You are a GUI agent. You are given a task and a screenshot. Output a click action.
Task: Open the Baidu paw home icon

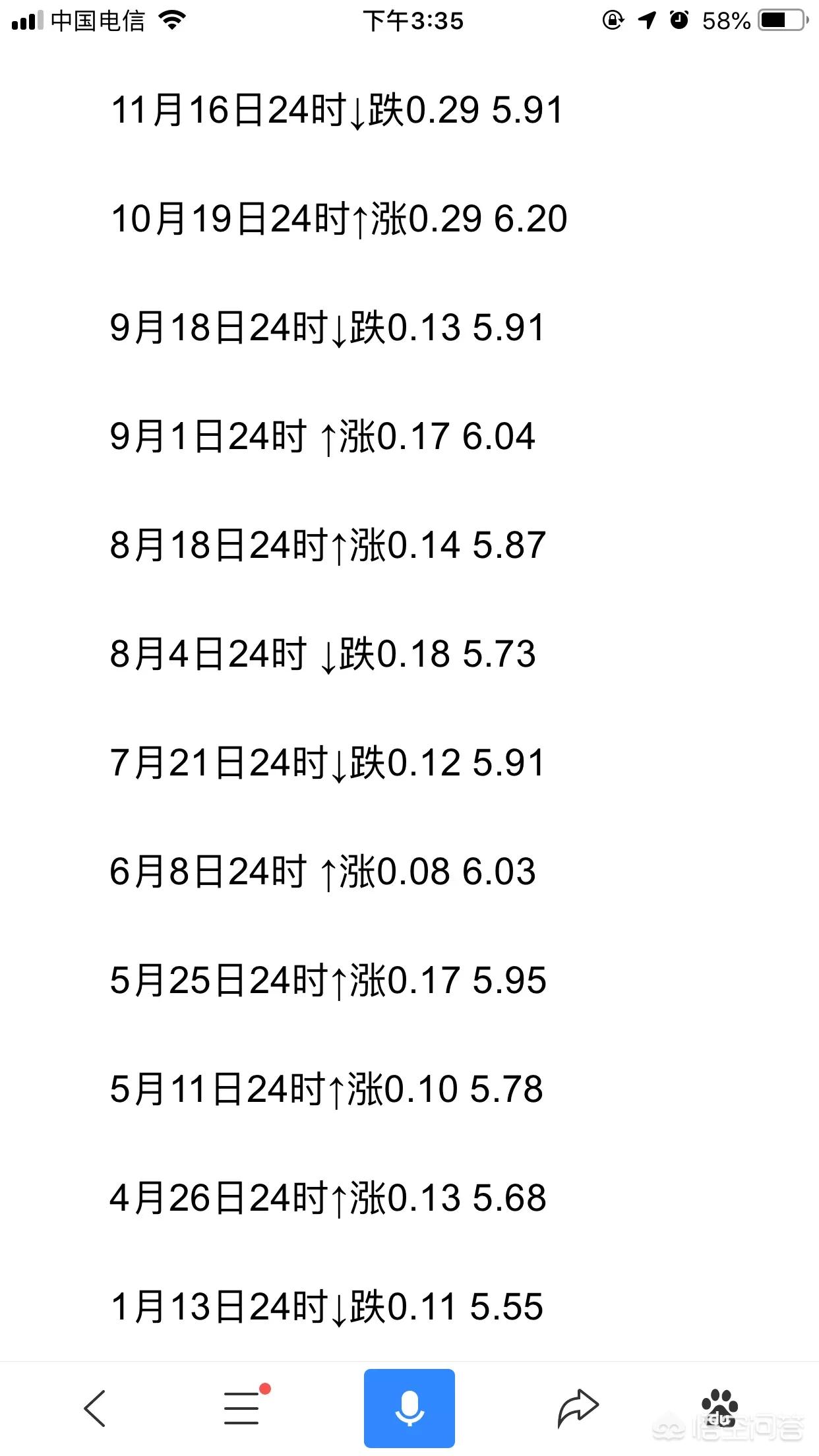pyautogui.click(x=719, y=1408)
